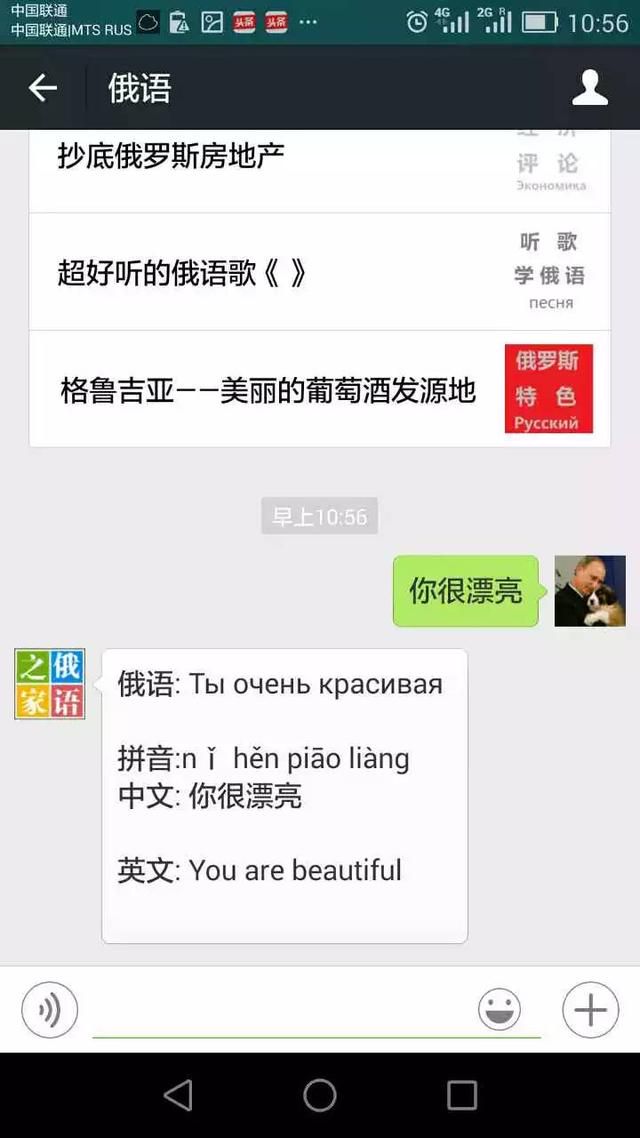Open article 抄底俄罗斯房地产
Viewport: 640px width, 1138px height.
(x=319, y=170)
